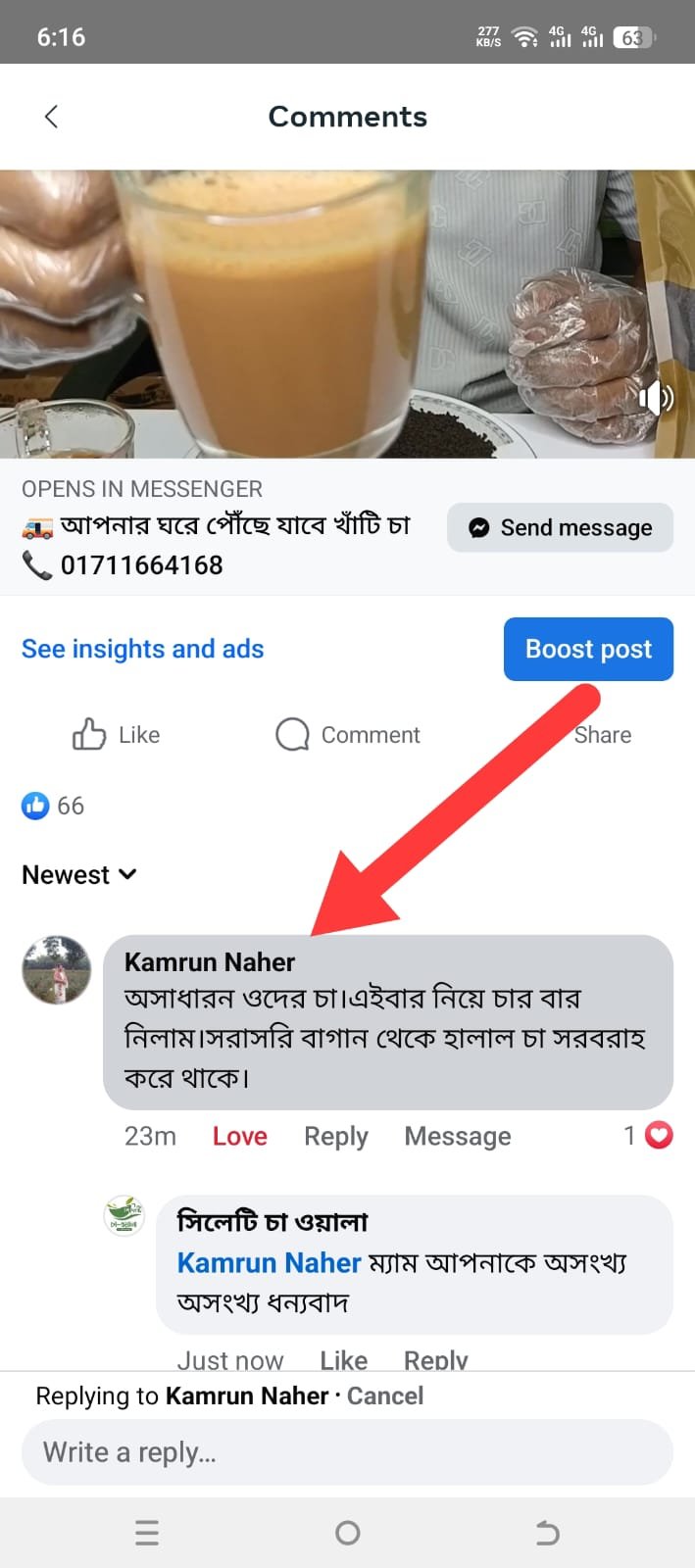The image size is (695, 1568).
Task: Expand the Newest sort dropdown
Action: tap(78, 874)
